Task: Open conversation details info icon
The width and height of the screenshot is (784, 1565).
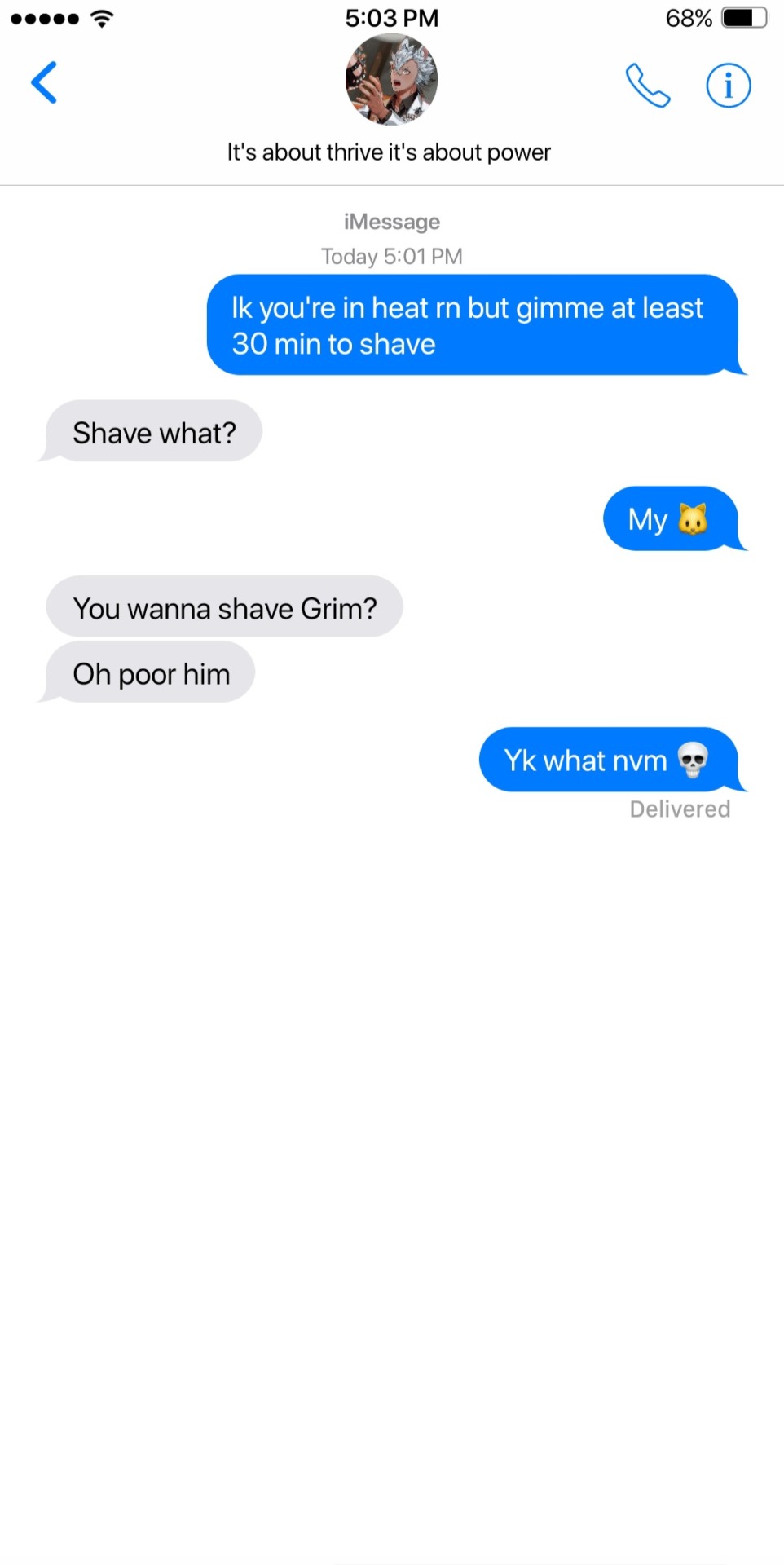Action: pos(728,85)
